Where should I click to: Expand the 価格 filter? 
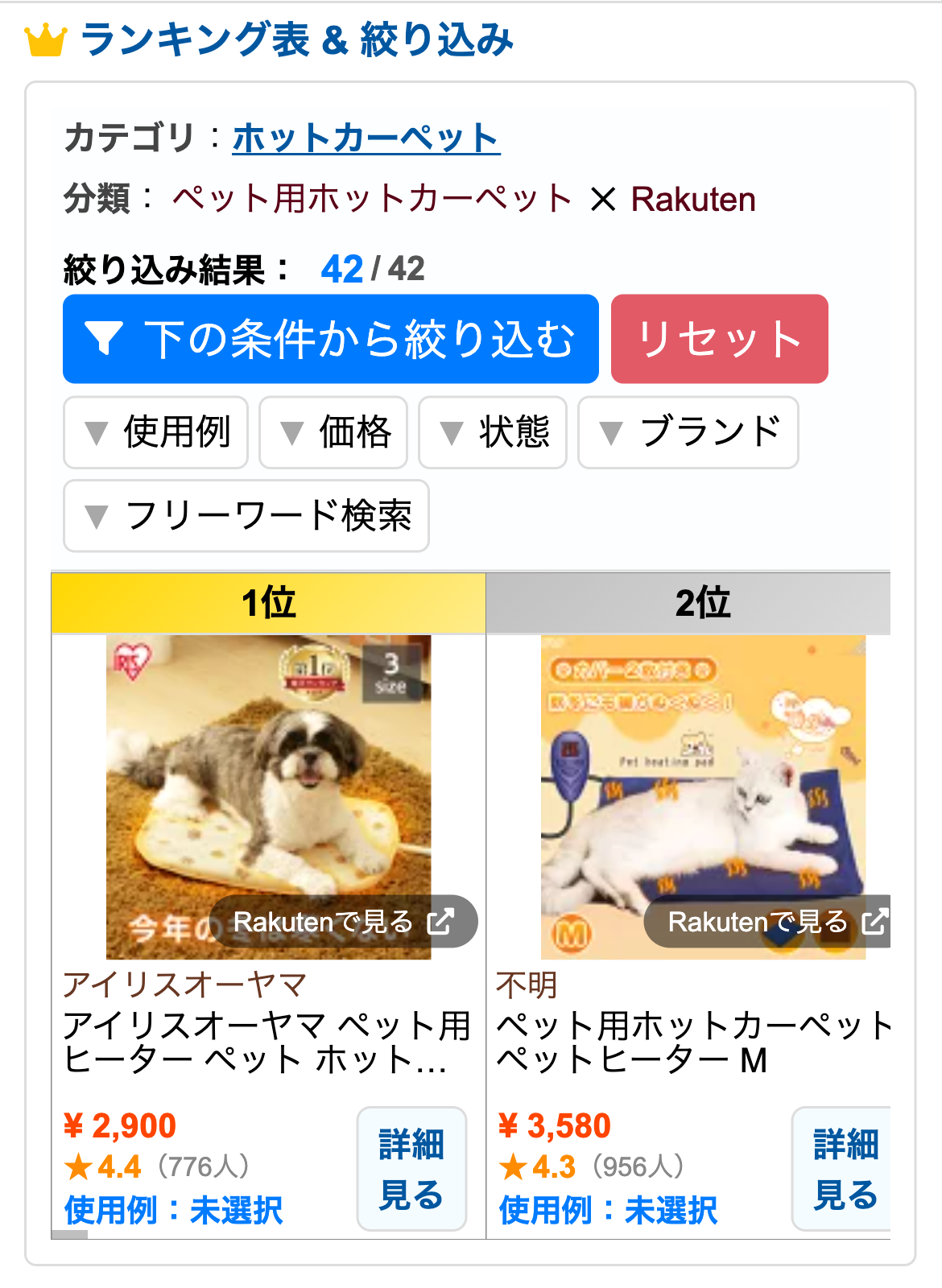click(x=333, y=432)
